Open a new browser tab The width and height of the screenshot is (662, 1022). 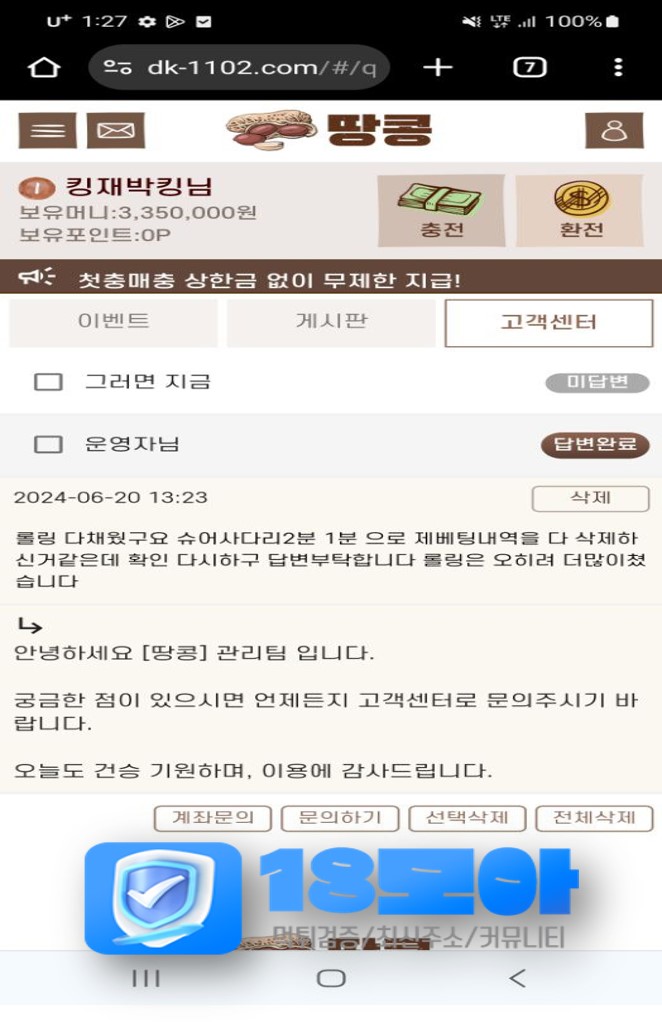coord(437,68)
